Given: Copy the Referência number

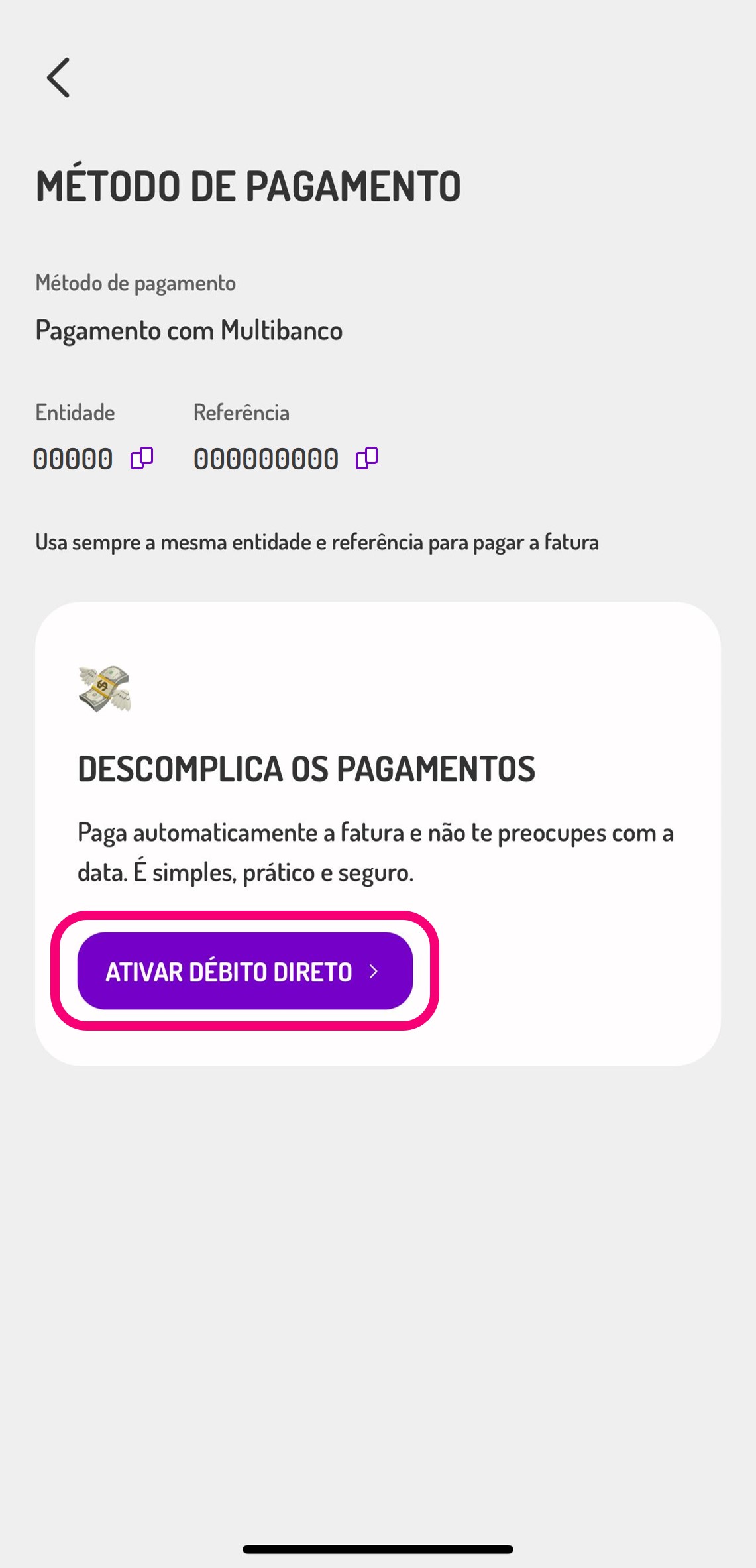Looking at the screenshot, I should (367, 458).
